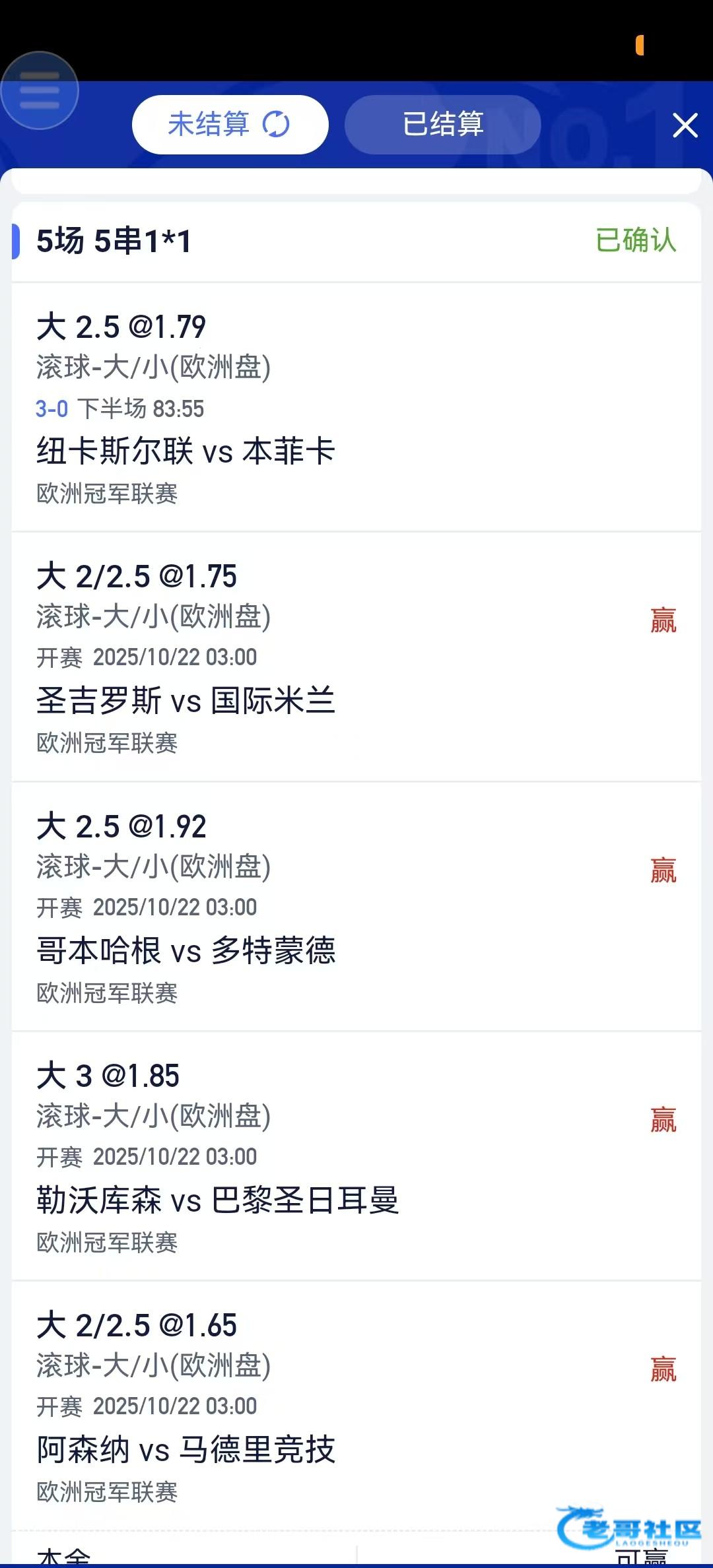The width and height of the screenshot is (713, 1568).
Task: Switch to the 已结算 tab
Action: point(442,124)
